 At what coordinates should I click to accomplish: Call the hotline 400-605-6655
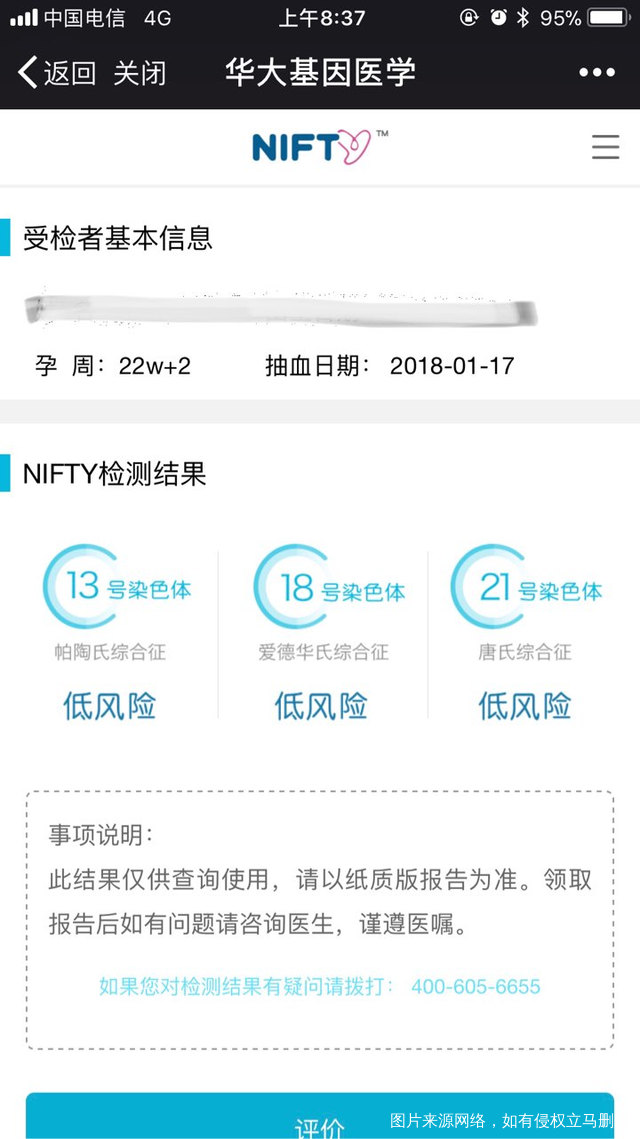(475, 987)
